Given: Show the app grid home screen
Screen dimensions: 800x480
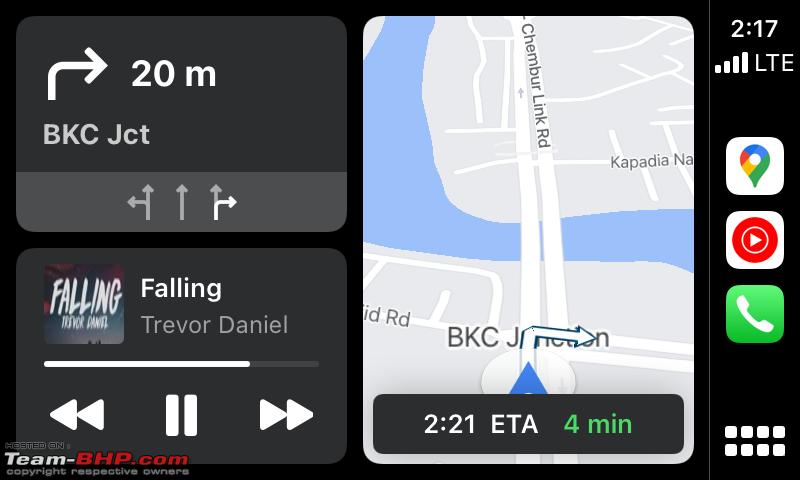Looking at the screenshot, I should pyautogui.click(x=755, y=441).
